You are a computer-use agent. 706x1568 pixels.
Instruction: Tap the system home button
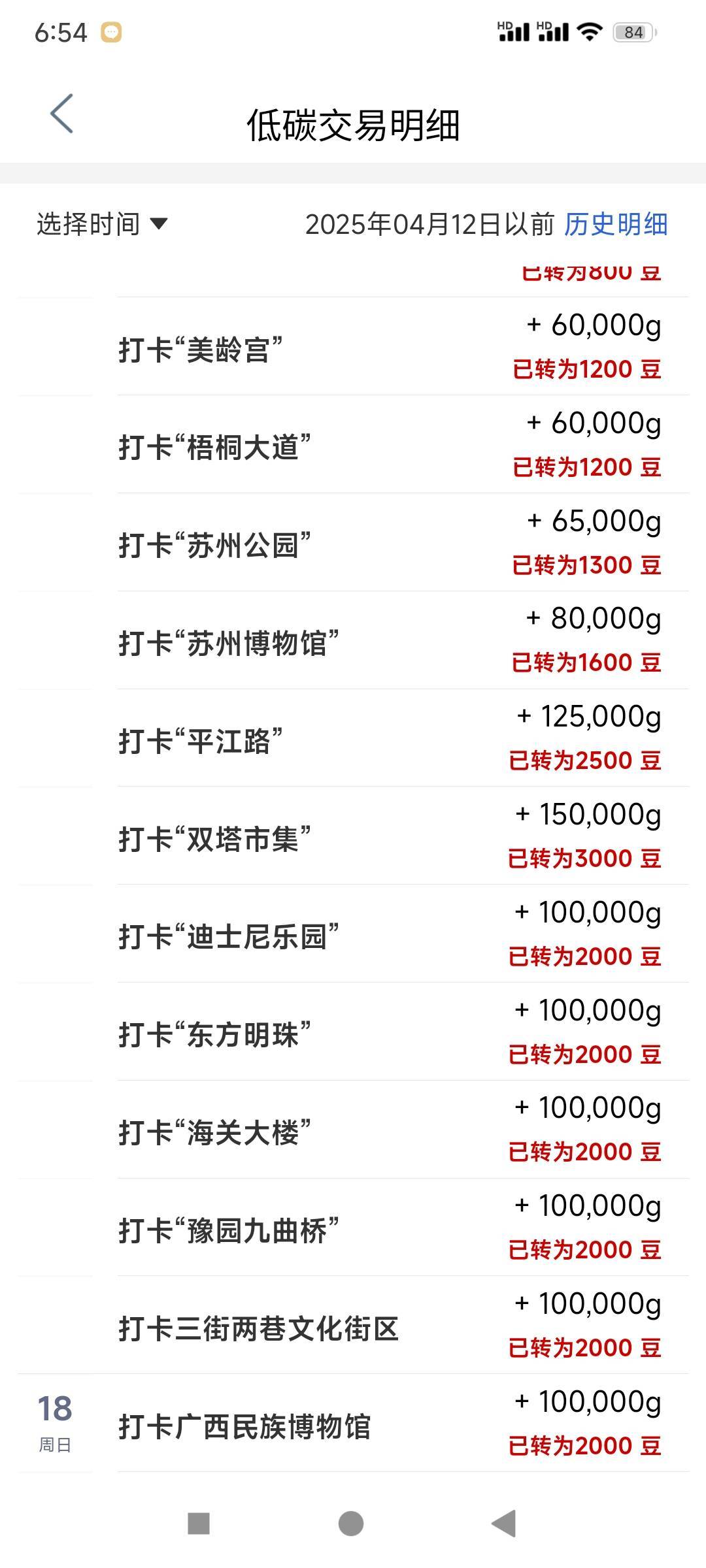[351, 1524]
